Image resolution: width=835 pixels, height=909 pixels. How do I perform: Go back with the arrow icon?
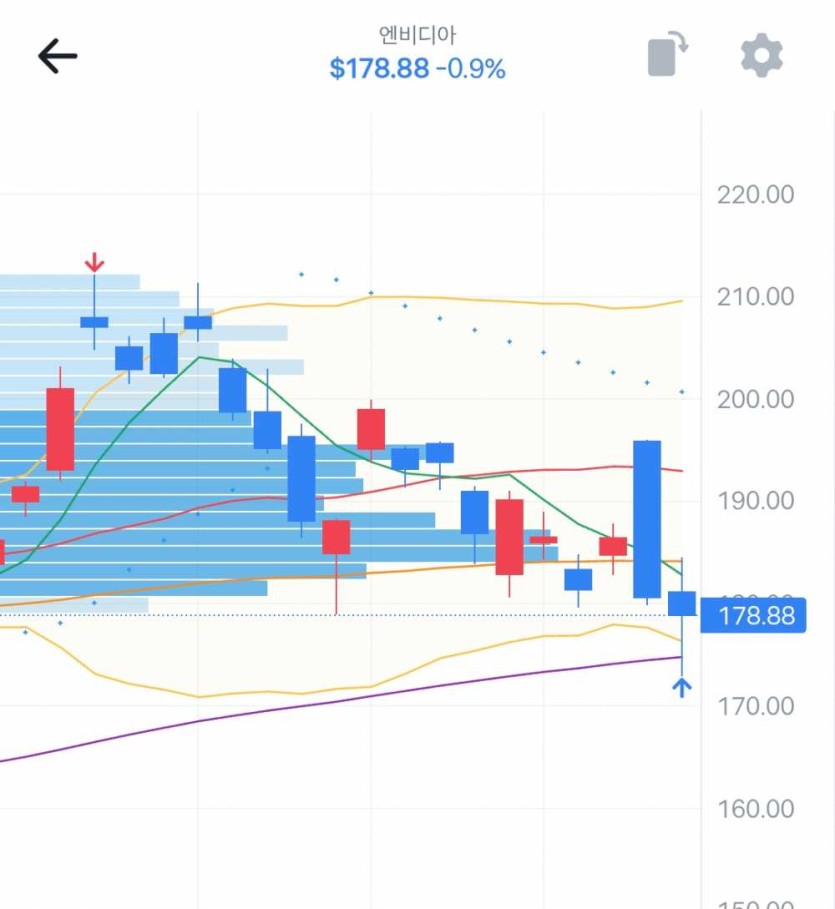[57, 57]
